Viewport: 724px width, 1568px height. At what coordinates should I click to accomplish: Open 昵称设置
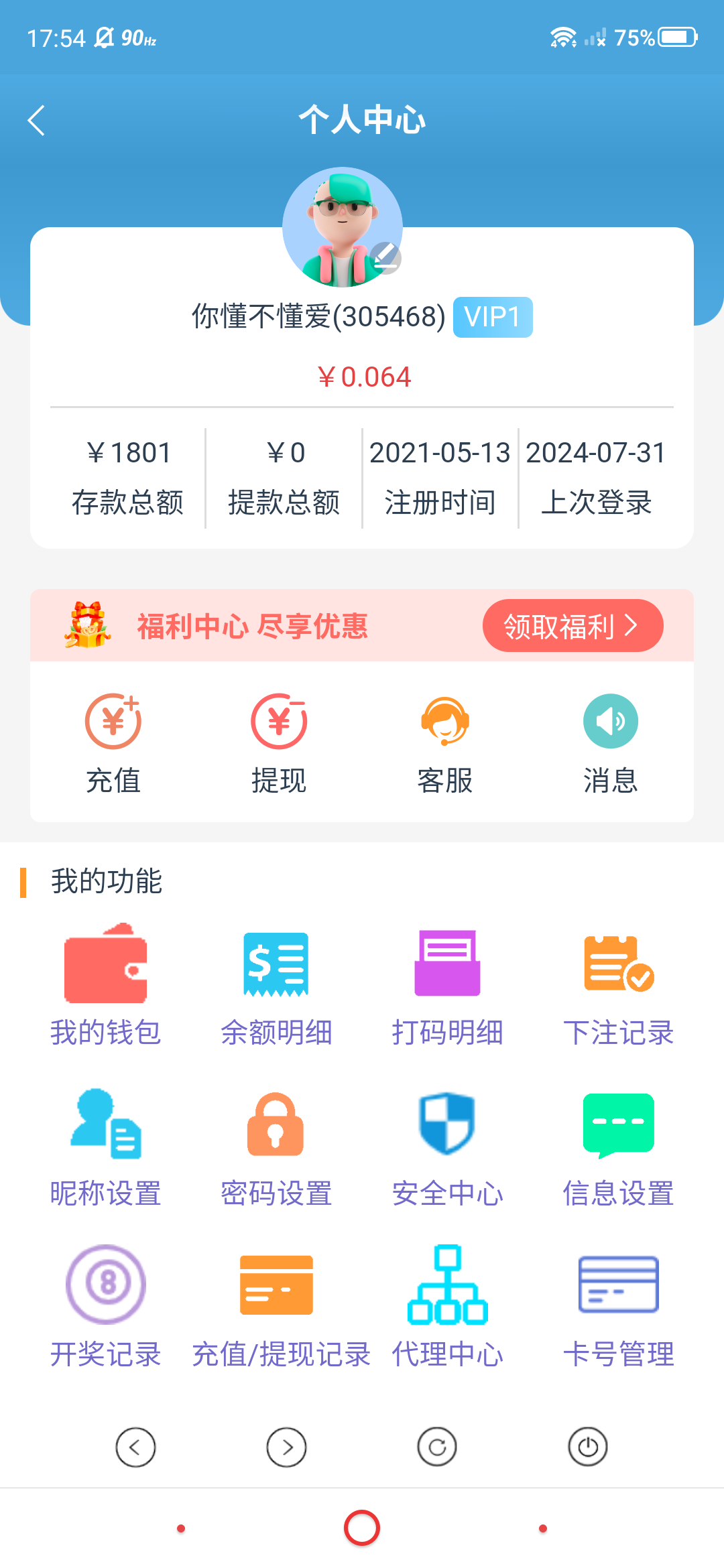tap(106, 1146)
